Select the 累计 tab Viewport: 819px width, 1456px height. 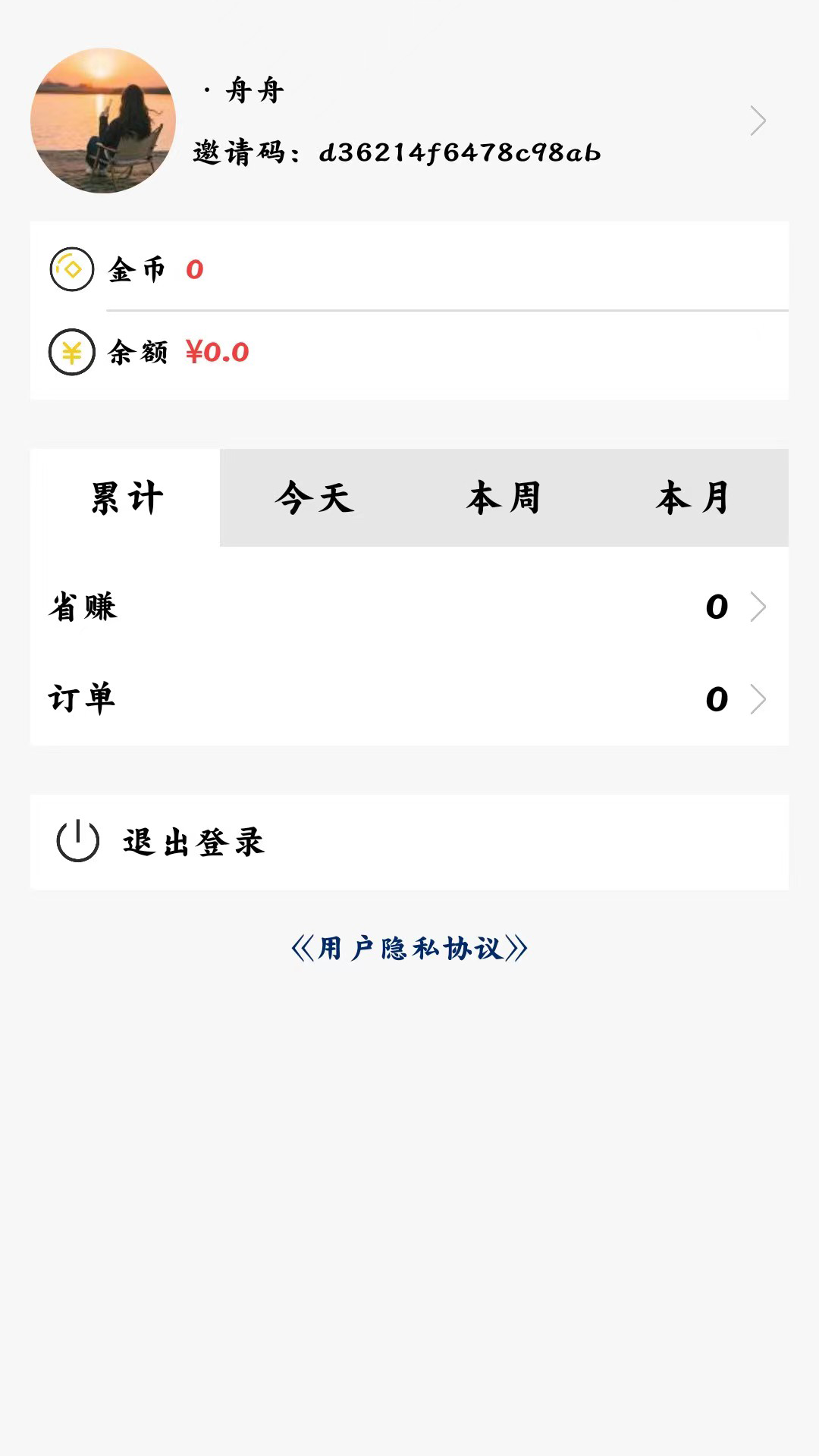click(125, 497)
